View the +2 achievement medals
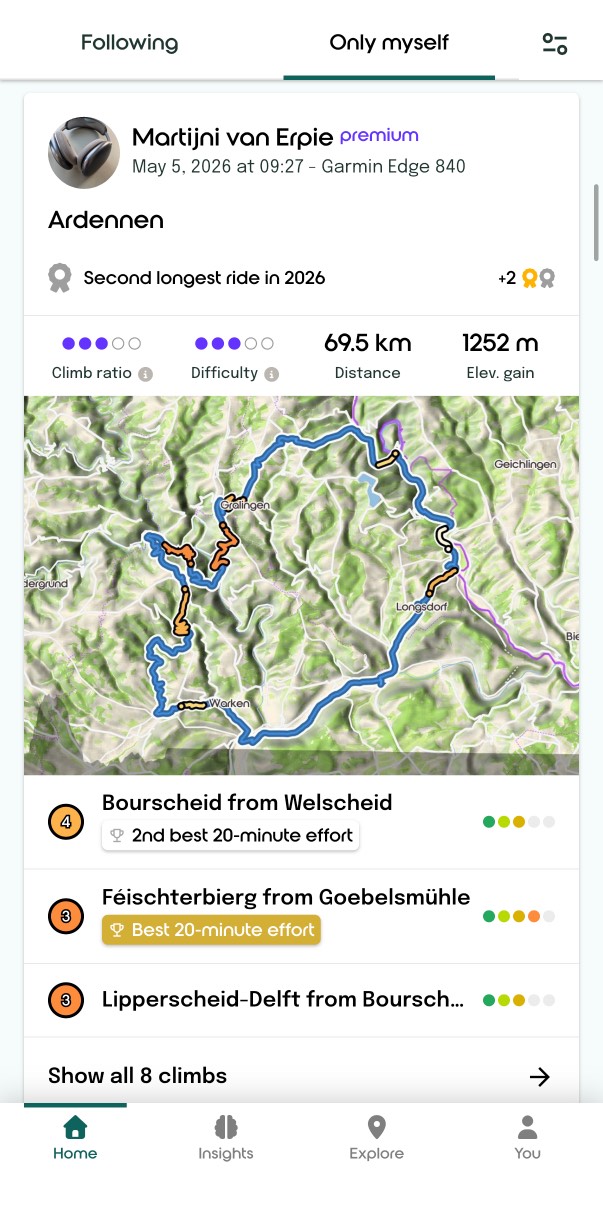 click(x=526, y=278)
